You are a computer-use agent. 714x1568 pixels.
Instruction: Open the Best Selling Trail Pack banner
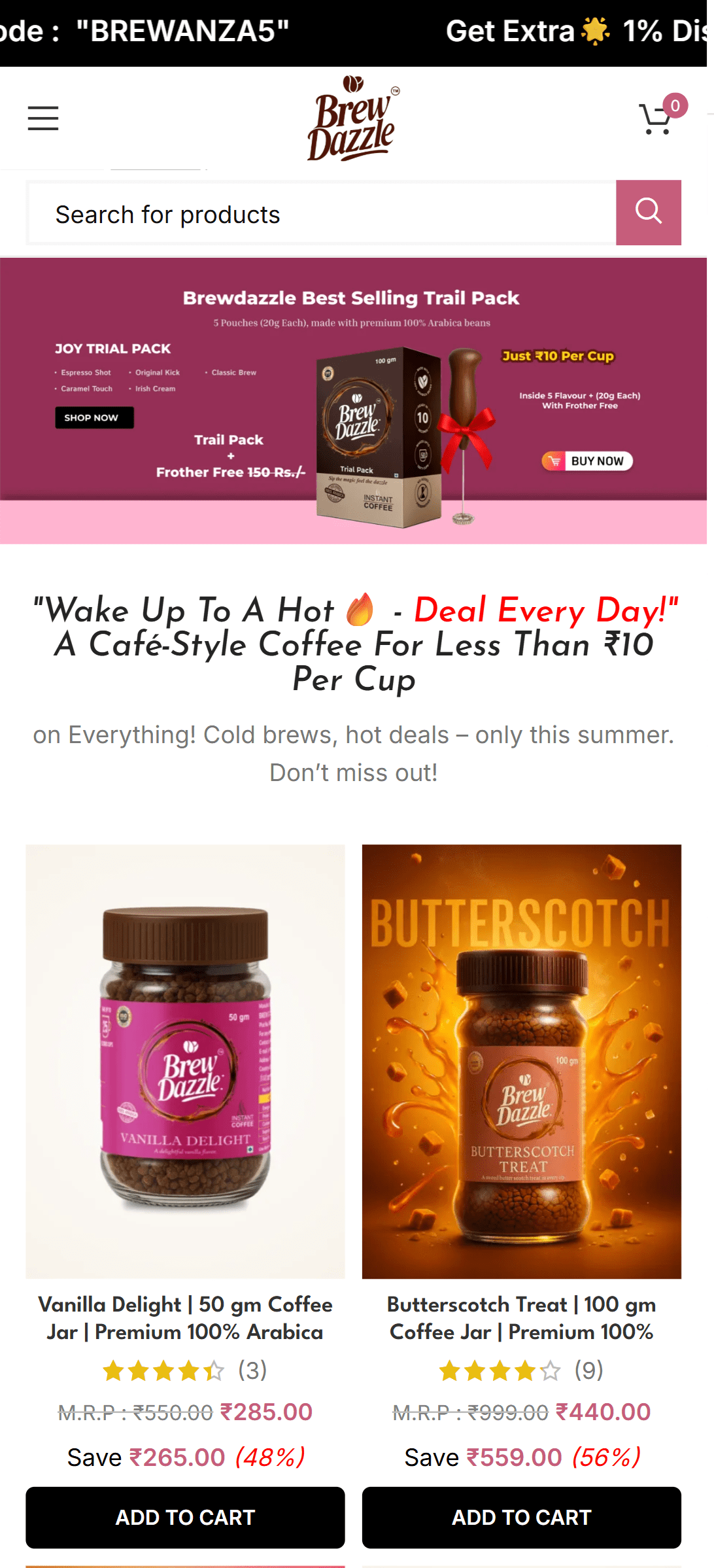(353, 400)
